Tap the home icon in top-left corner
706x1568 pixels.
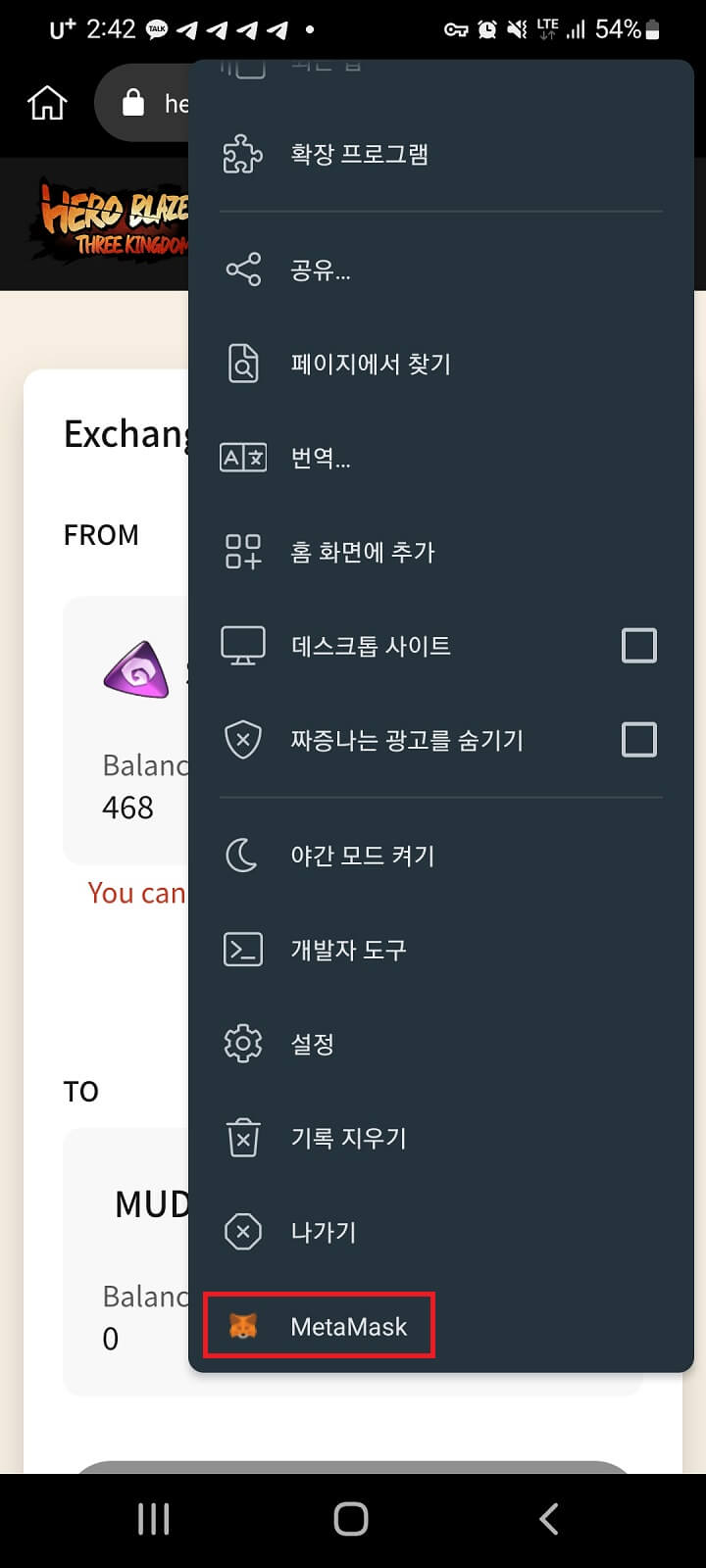coord(47,102)
